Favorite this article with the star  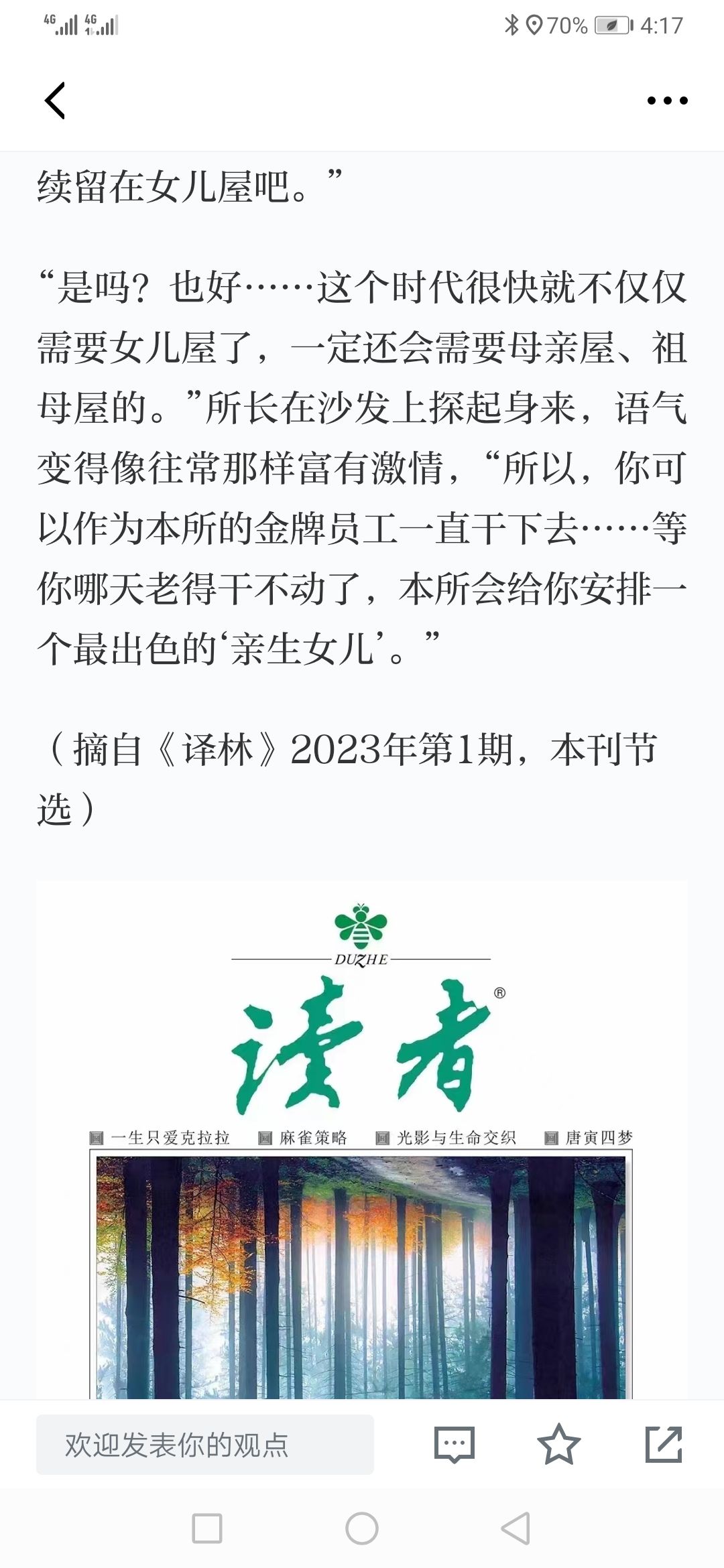(x=559, y=1444)
